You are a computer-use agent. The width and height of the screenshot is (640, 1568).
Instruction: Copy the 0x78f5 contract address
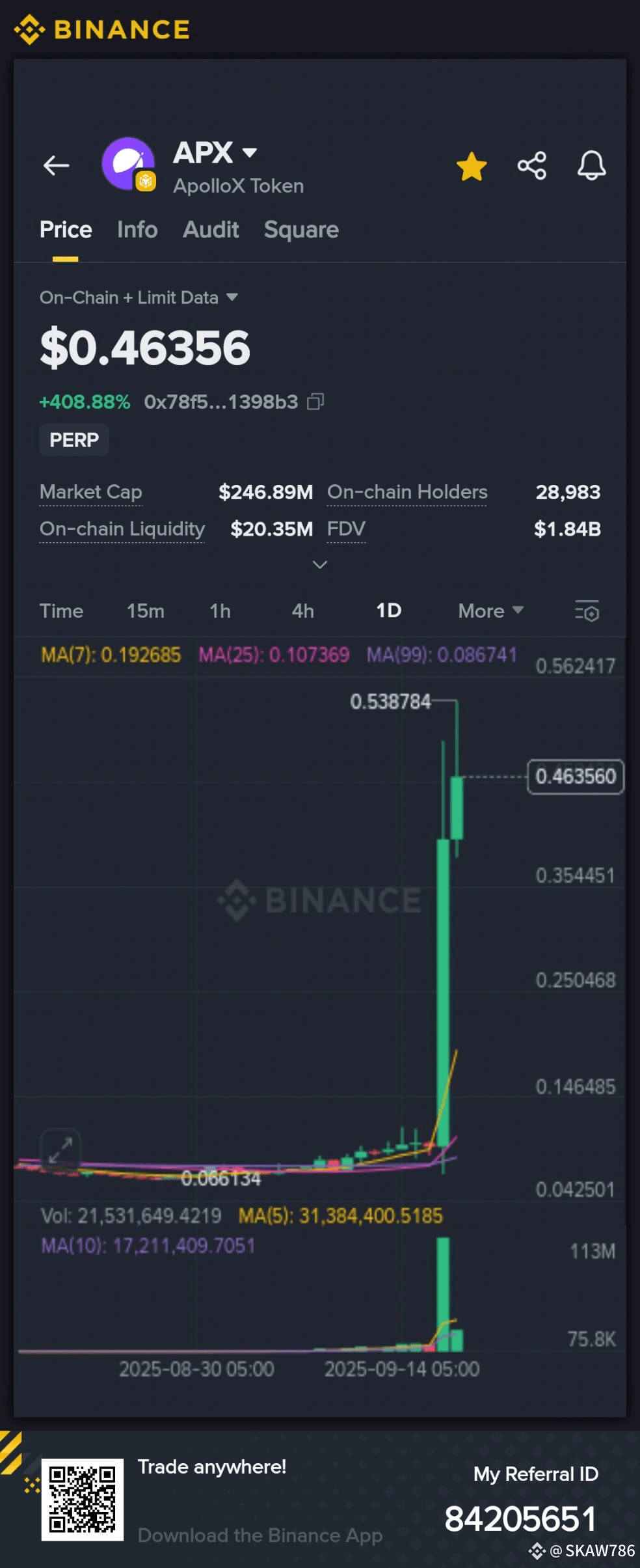tap(316, 402)
